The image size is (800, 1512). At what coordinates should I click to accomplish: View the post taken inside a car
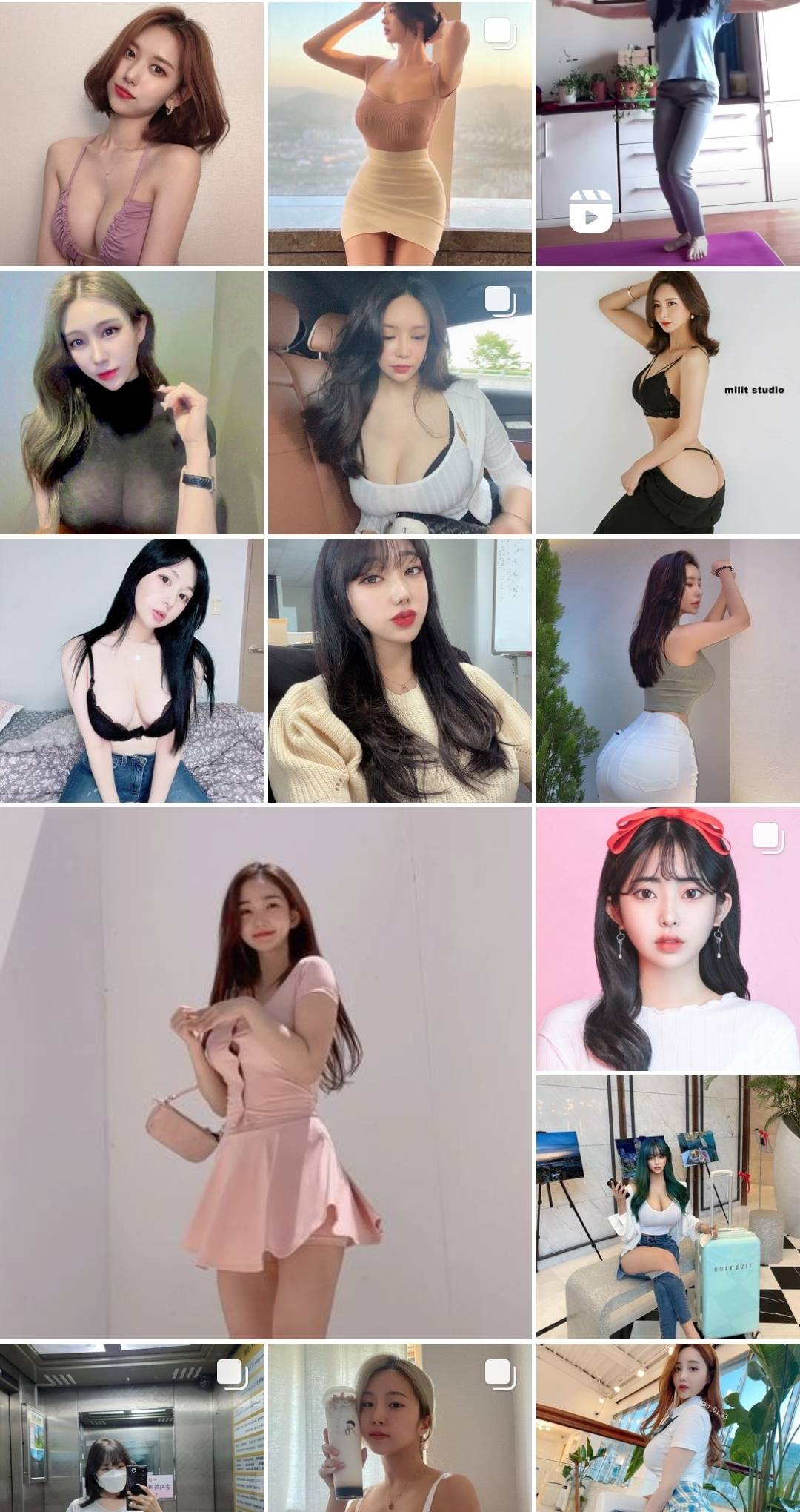(399, 402)
